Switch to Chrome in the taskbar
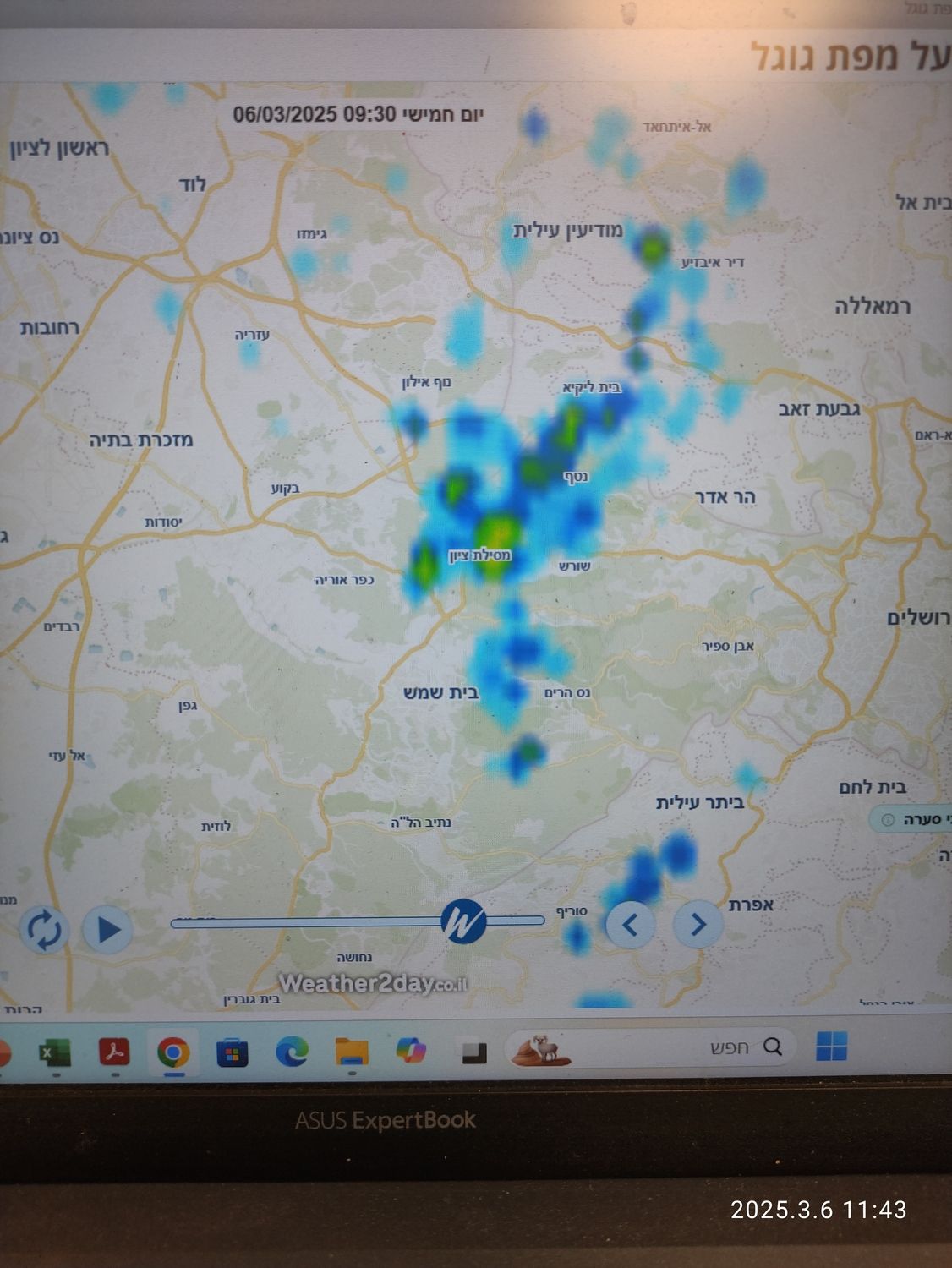 click(173, 1052)
